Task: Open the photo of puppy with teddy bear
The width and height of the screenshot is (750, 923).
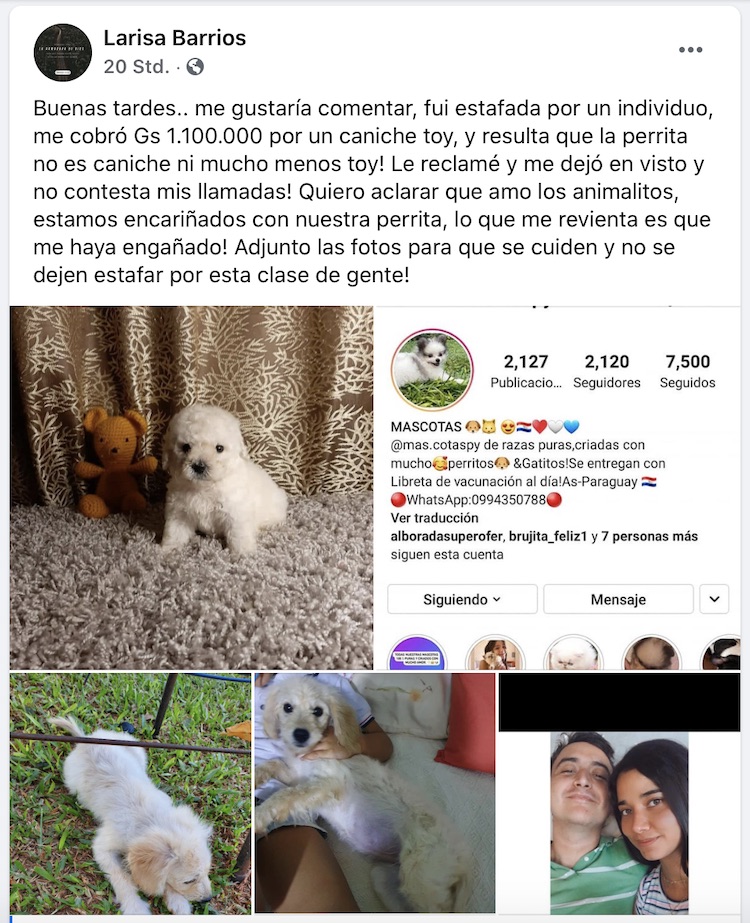Action: [x=191, y=487]
